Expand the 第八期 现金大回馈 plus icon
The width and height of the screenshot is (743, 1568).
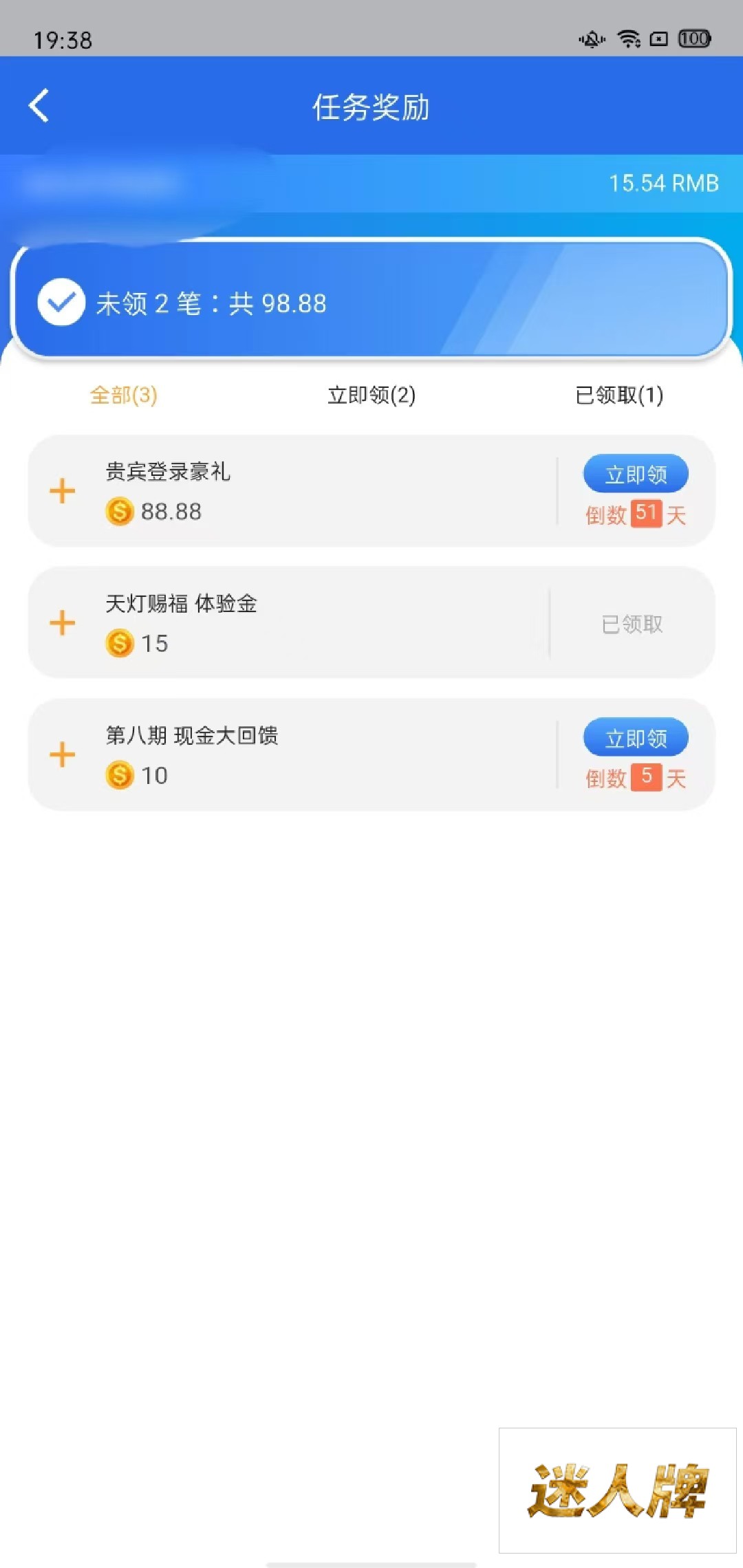pos(63,755)
